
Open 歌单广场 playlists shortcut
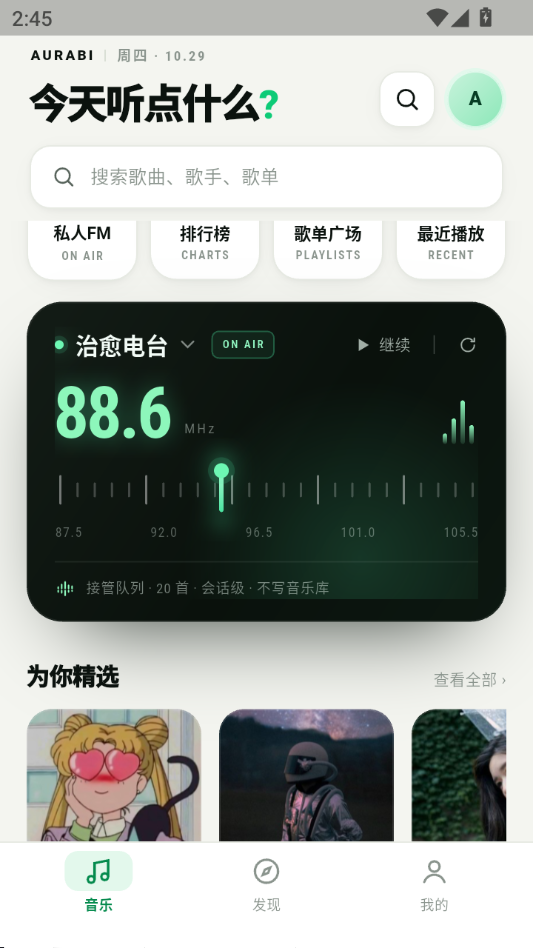click(x=328, y=250)
